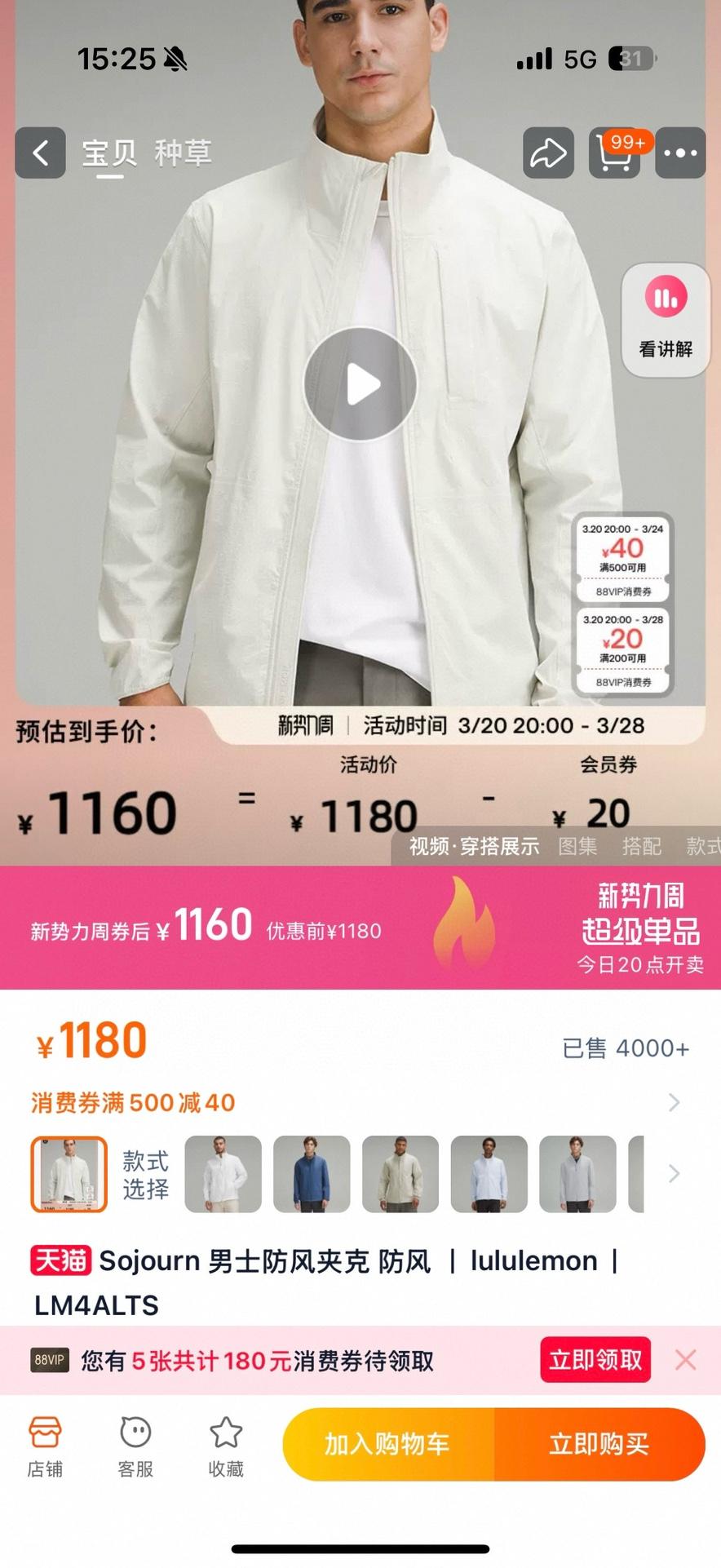Open the shopping cart
The width and height of the screenshot is (721, 1568).
(x=614, y=153)
